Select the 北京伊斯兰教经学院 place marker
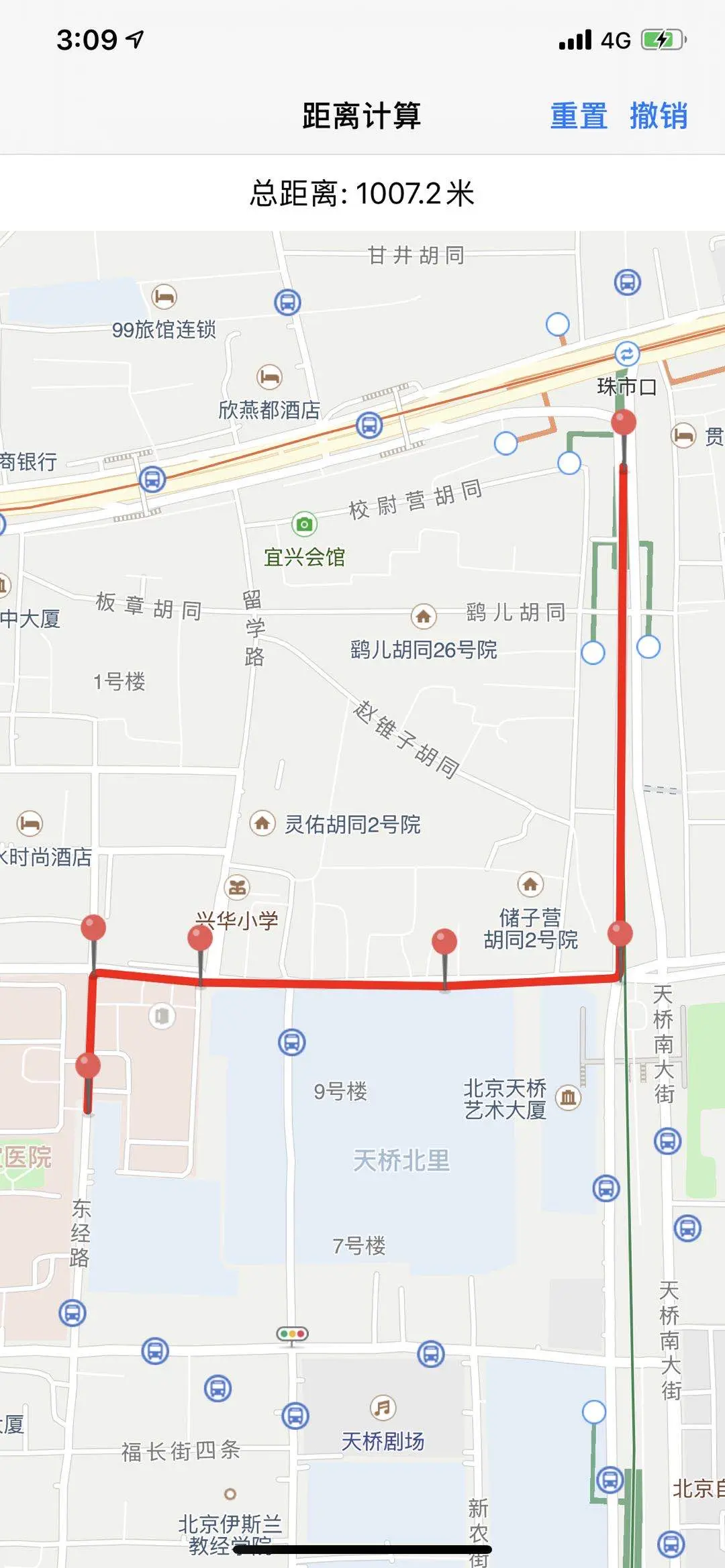The image size is (725, 1568). pos(230,1494)
